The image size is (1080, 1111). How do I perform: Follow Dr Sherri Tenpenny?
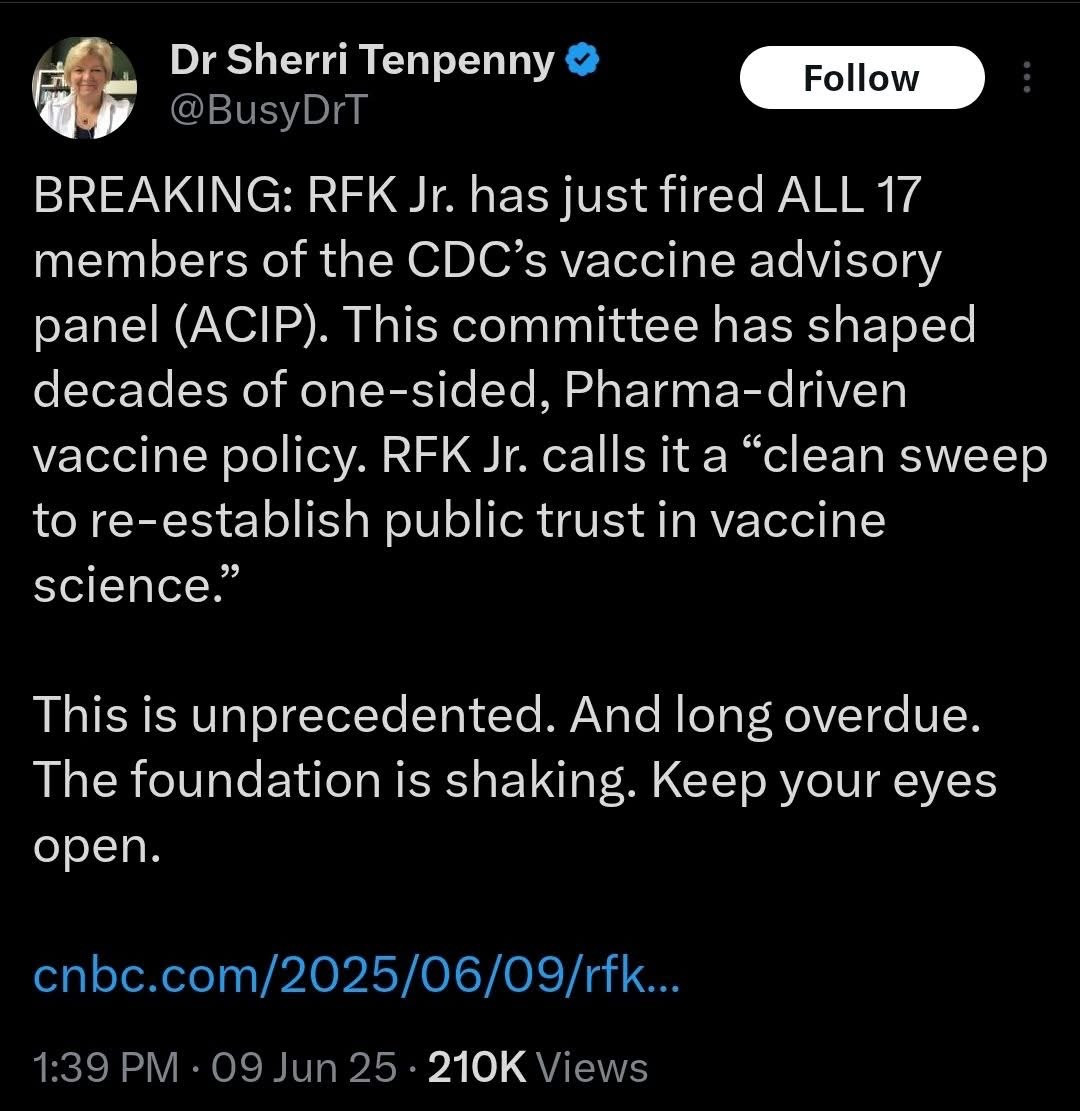(x=861, y=78)
